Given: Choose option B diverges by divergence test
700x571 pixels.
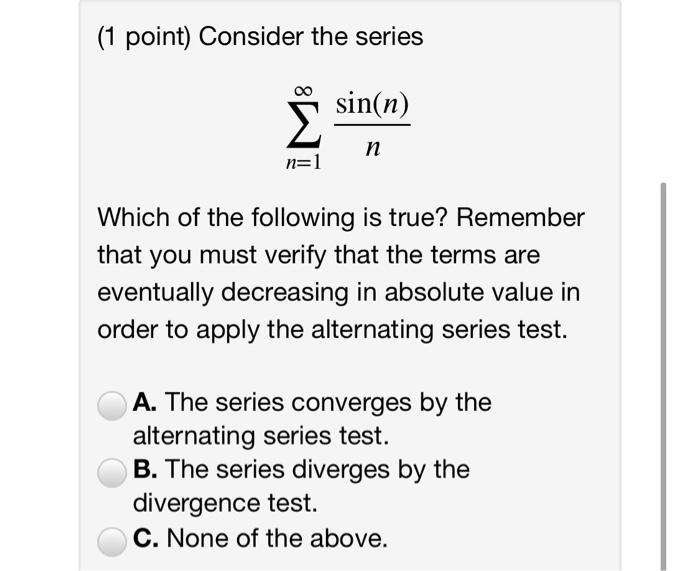Looking at the screenshot, I should (112, 473).
